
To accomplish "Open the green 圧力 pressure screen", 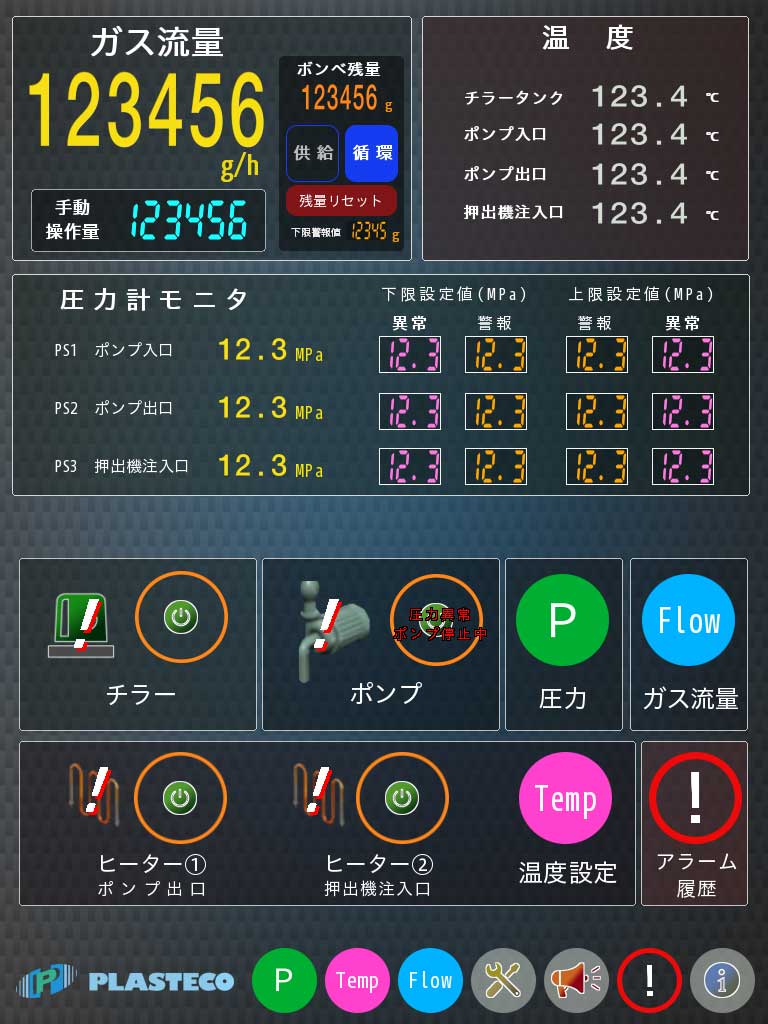I will coord(563,621).
